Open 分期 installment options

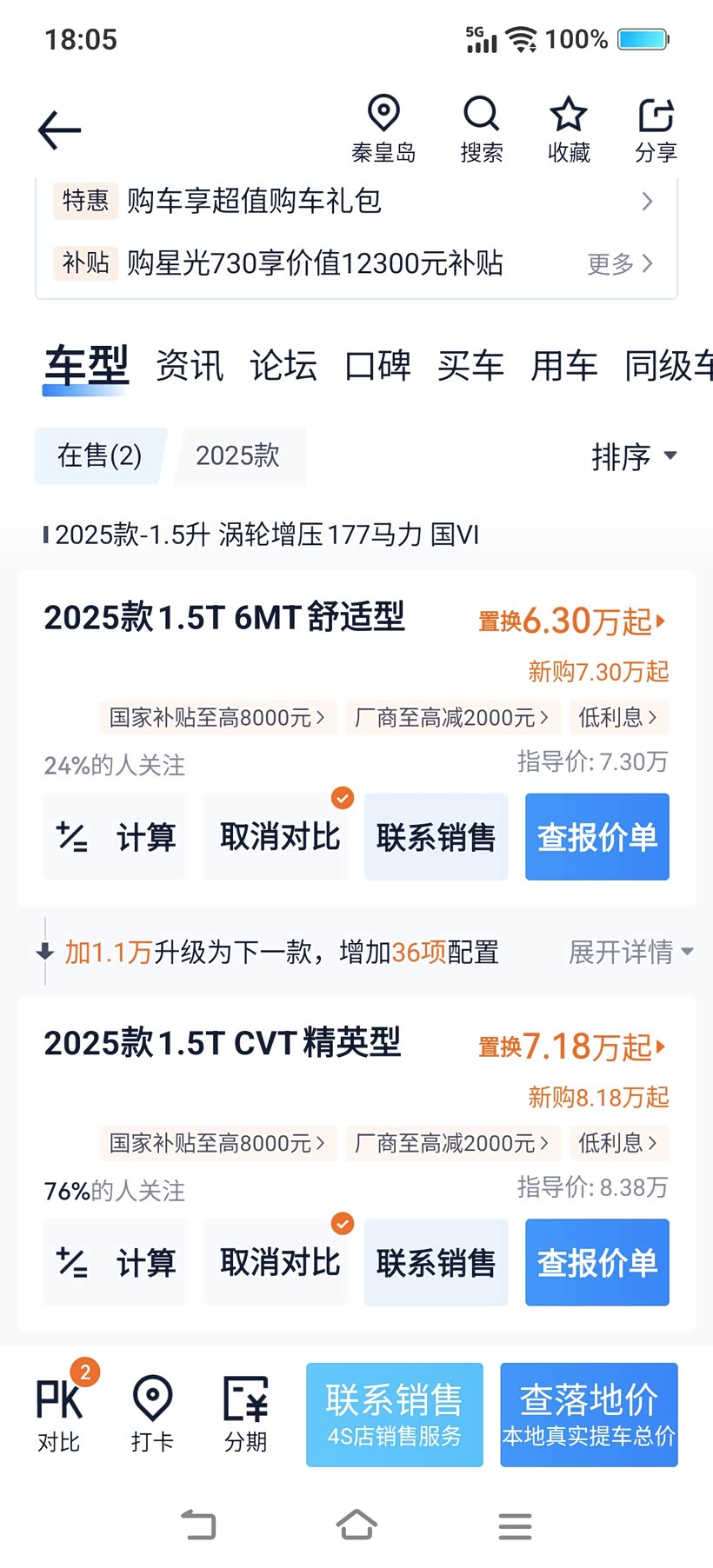245,1413
